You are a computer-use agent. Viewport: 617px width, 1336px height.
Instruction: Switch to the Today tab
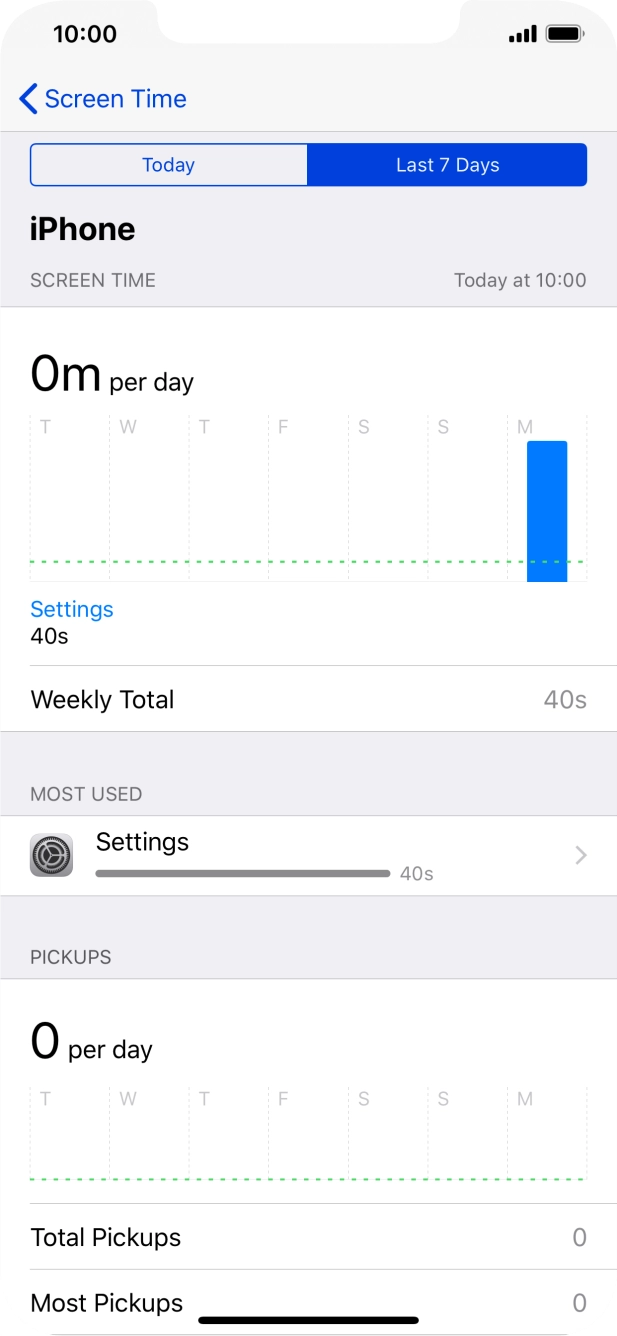point(169,165)
